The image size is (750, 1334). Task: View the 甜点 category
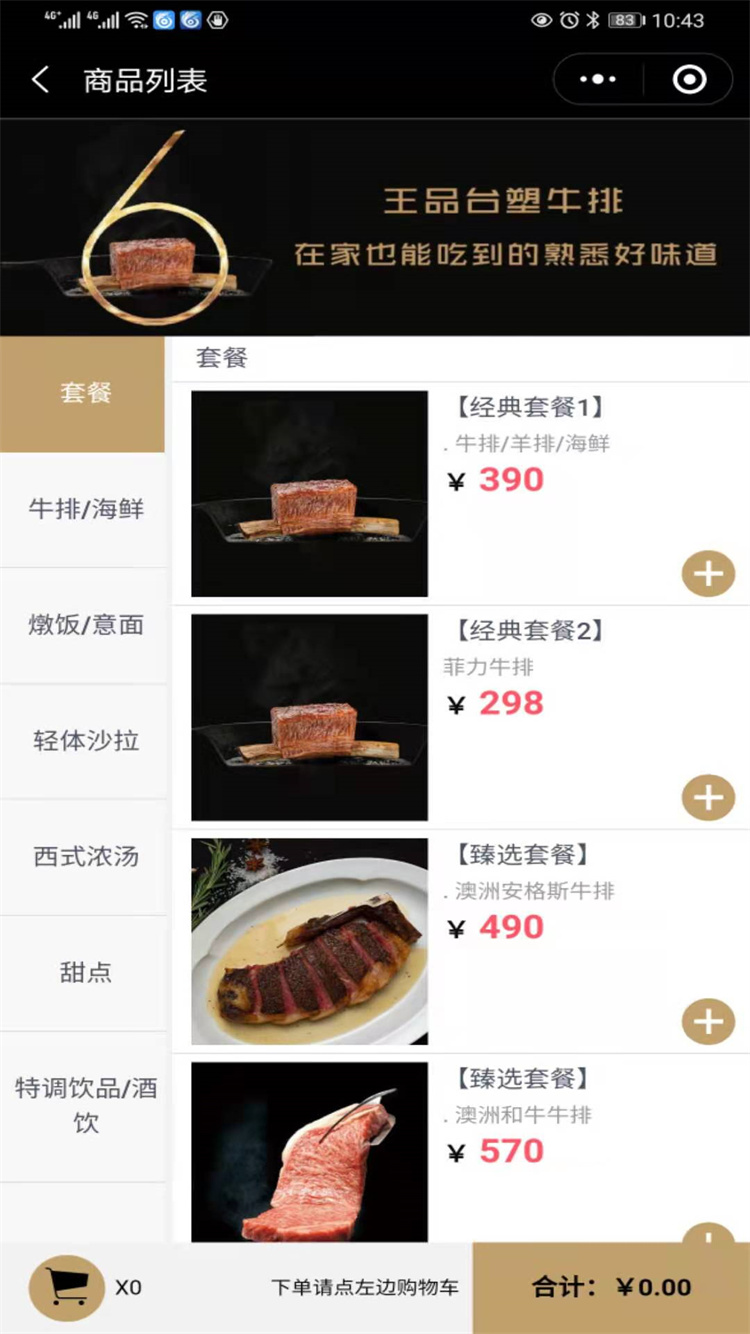coord(84,972)
